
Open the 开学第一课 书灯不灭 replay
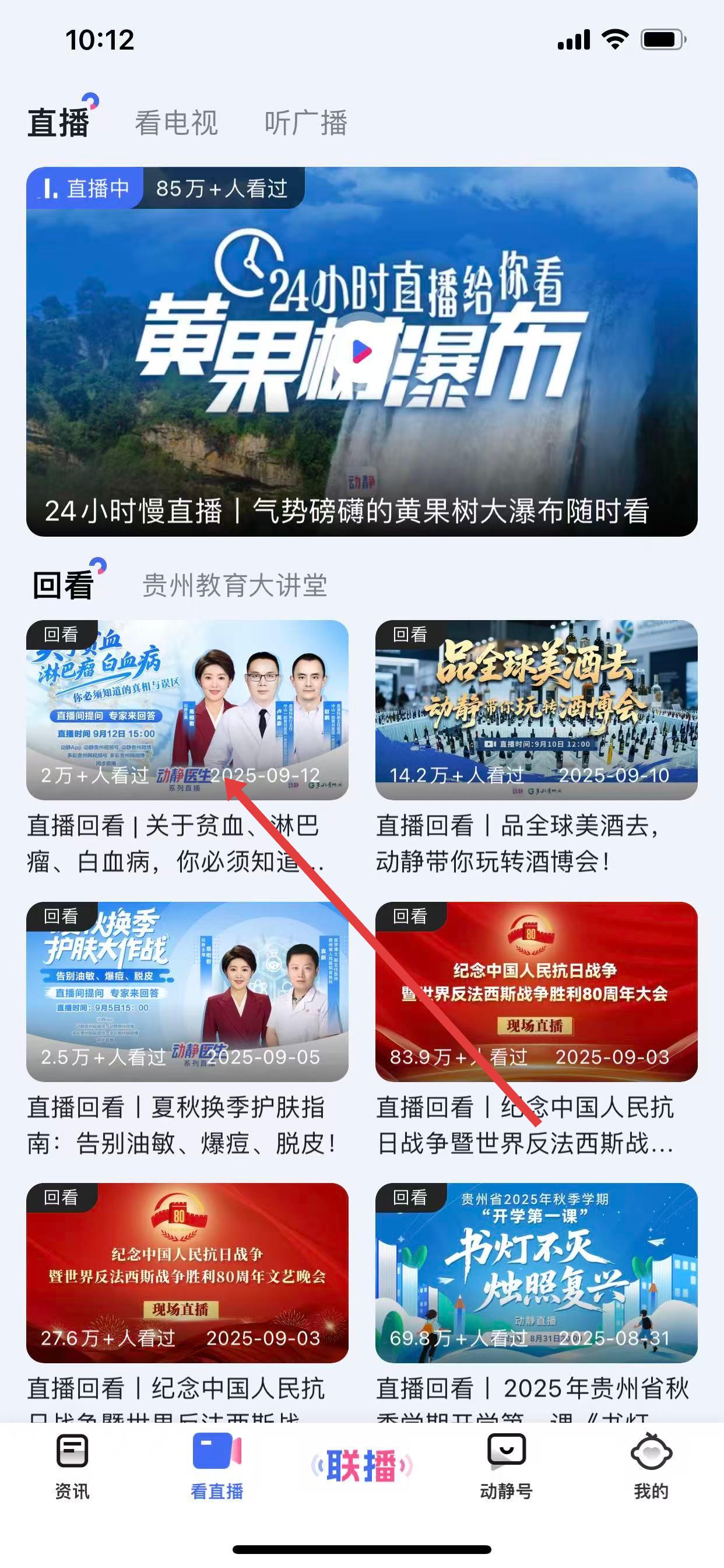click(536, 1273)
